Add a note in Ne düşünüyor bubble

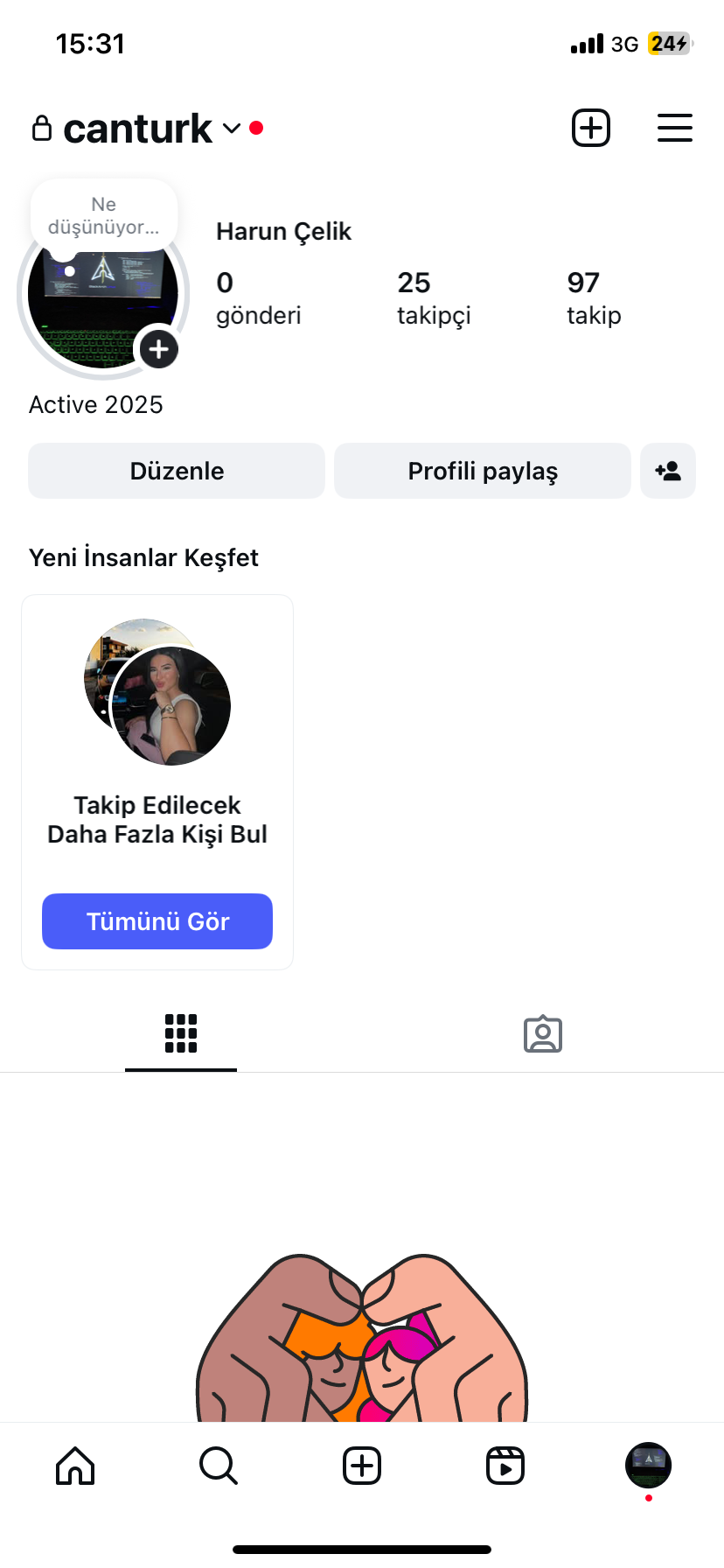pos(104,216)
